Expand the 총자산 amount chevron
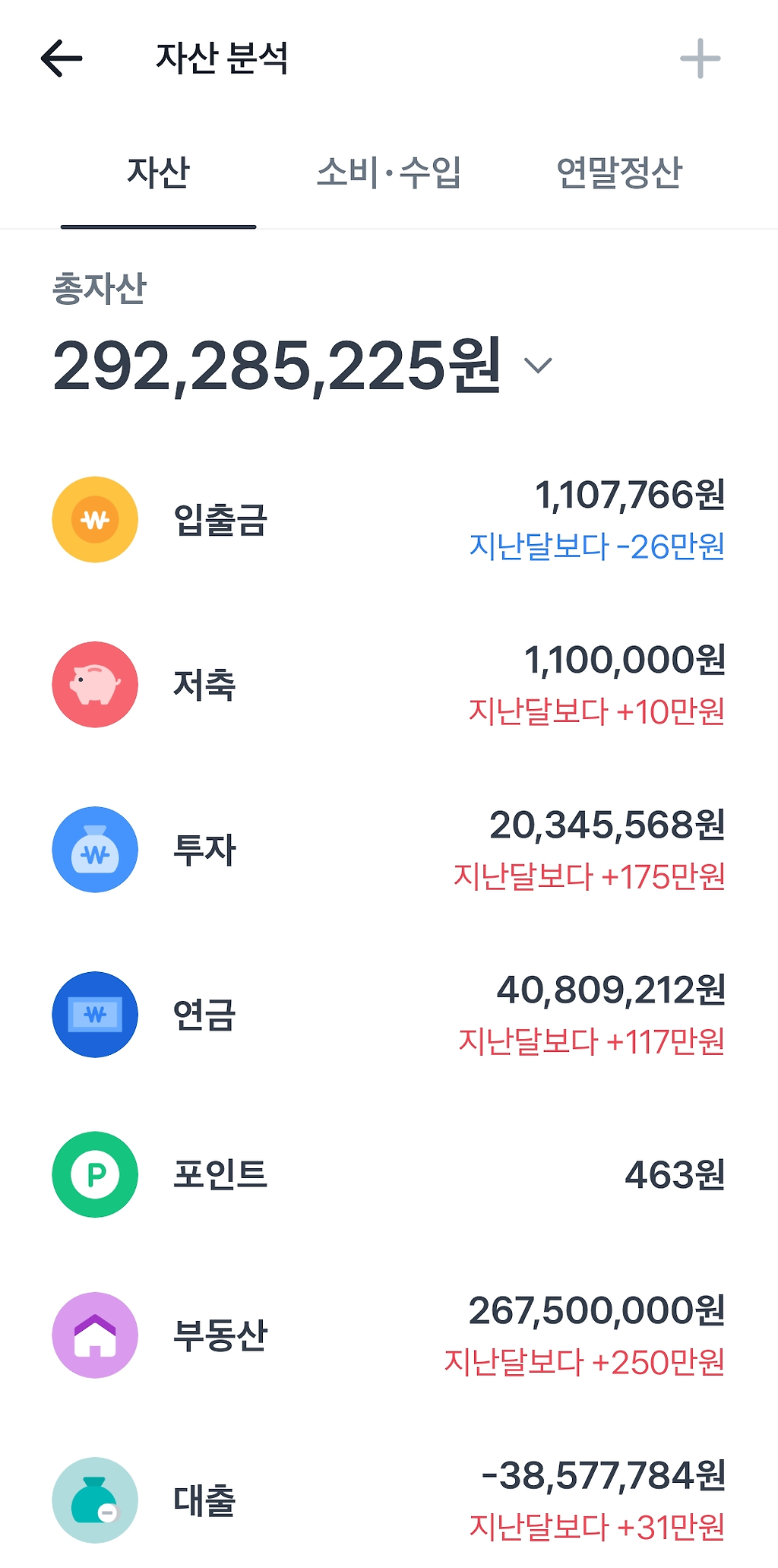This screenshot has height=1568, width=778. [x=538, y=366]
